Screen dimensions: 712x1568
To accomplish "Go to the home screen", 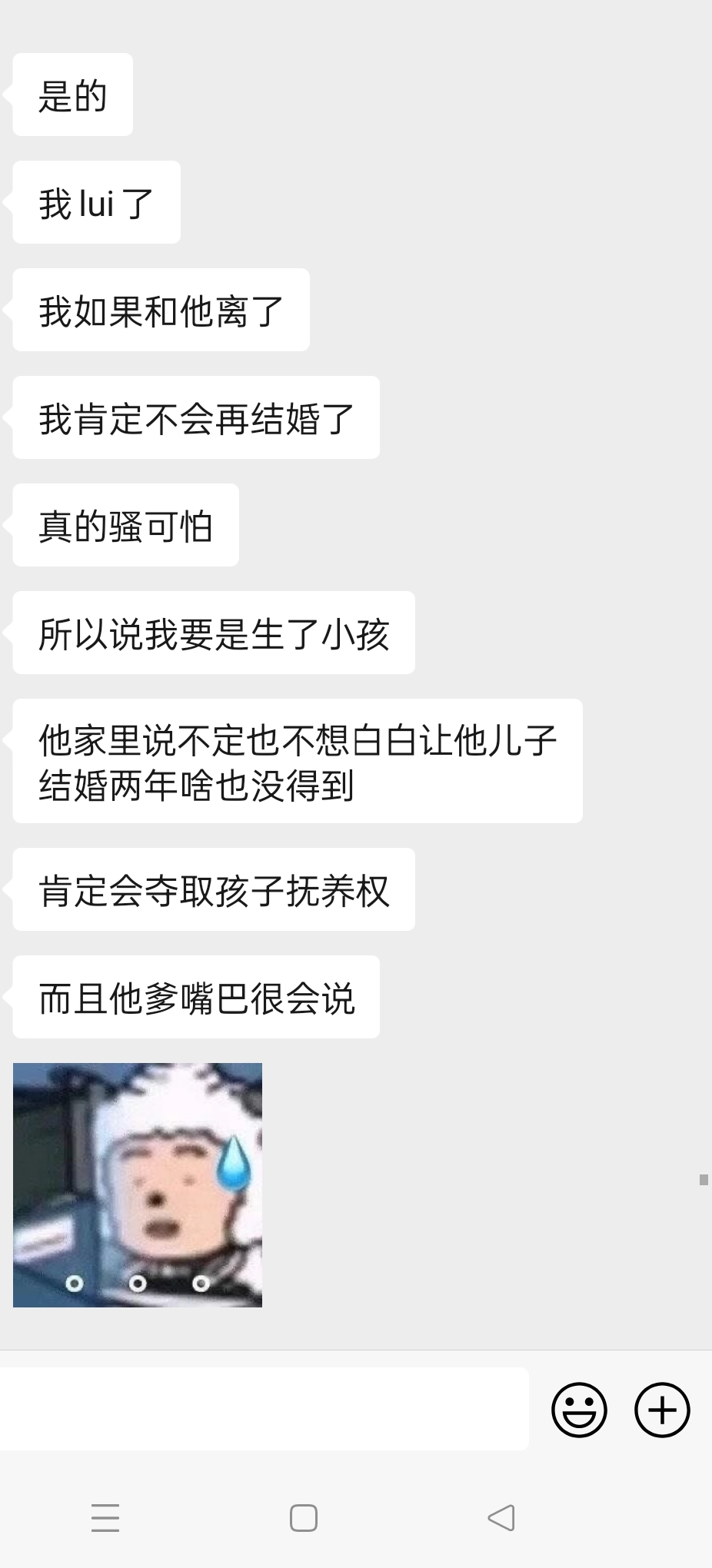I will tap(304, 1518).
